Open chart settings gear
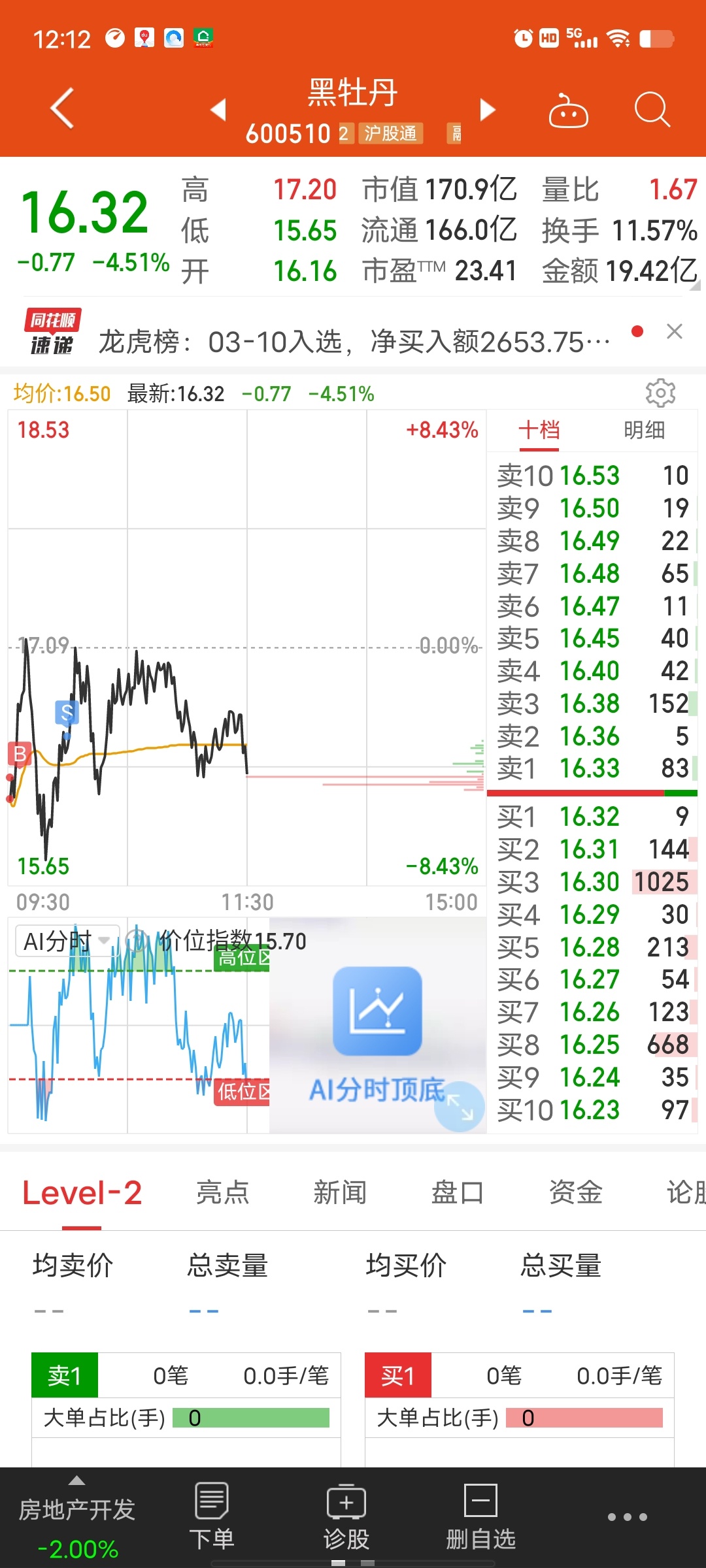The image size is (706, 1568). point(660,393)
